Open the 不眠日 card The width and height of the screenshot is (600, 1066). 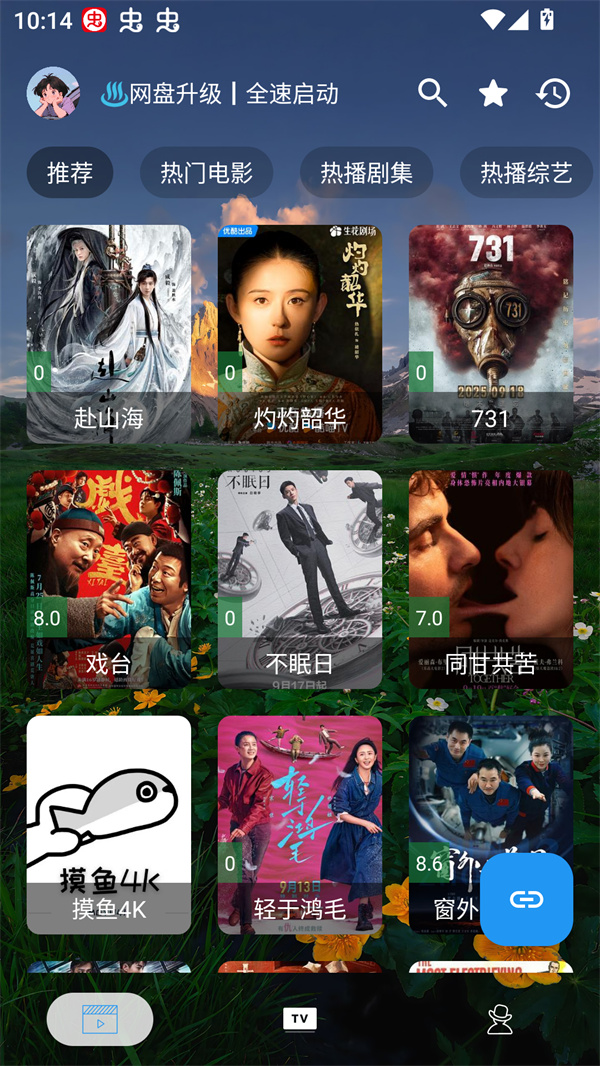click(x=300, y=579)
